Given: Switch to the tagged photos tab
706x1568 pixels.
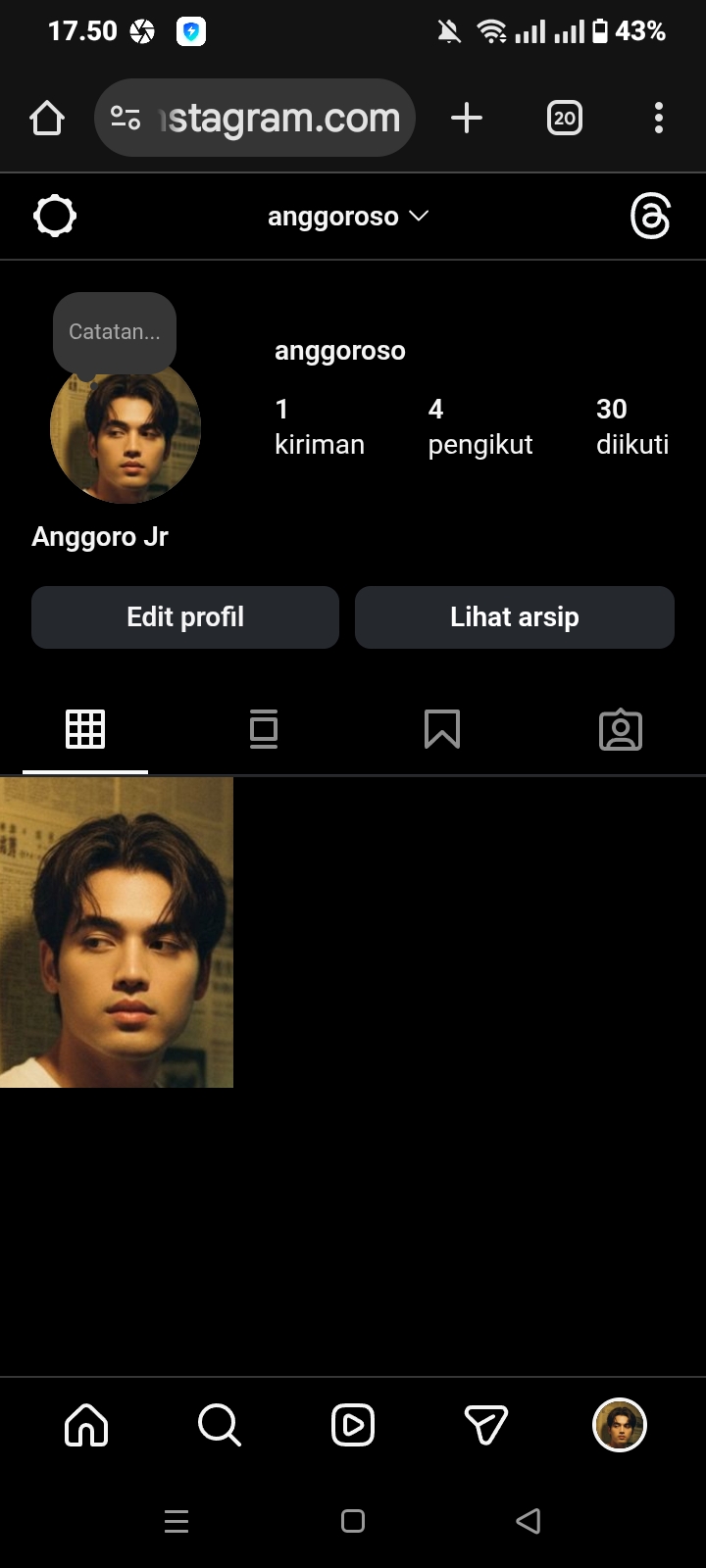Looking at the screenshot, I should (x=620, y=730).
